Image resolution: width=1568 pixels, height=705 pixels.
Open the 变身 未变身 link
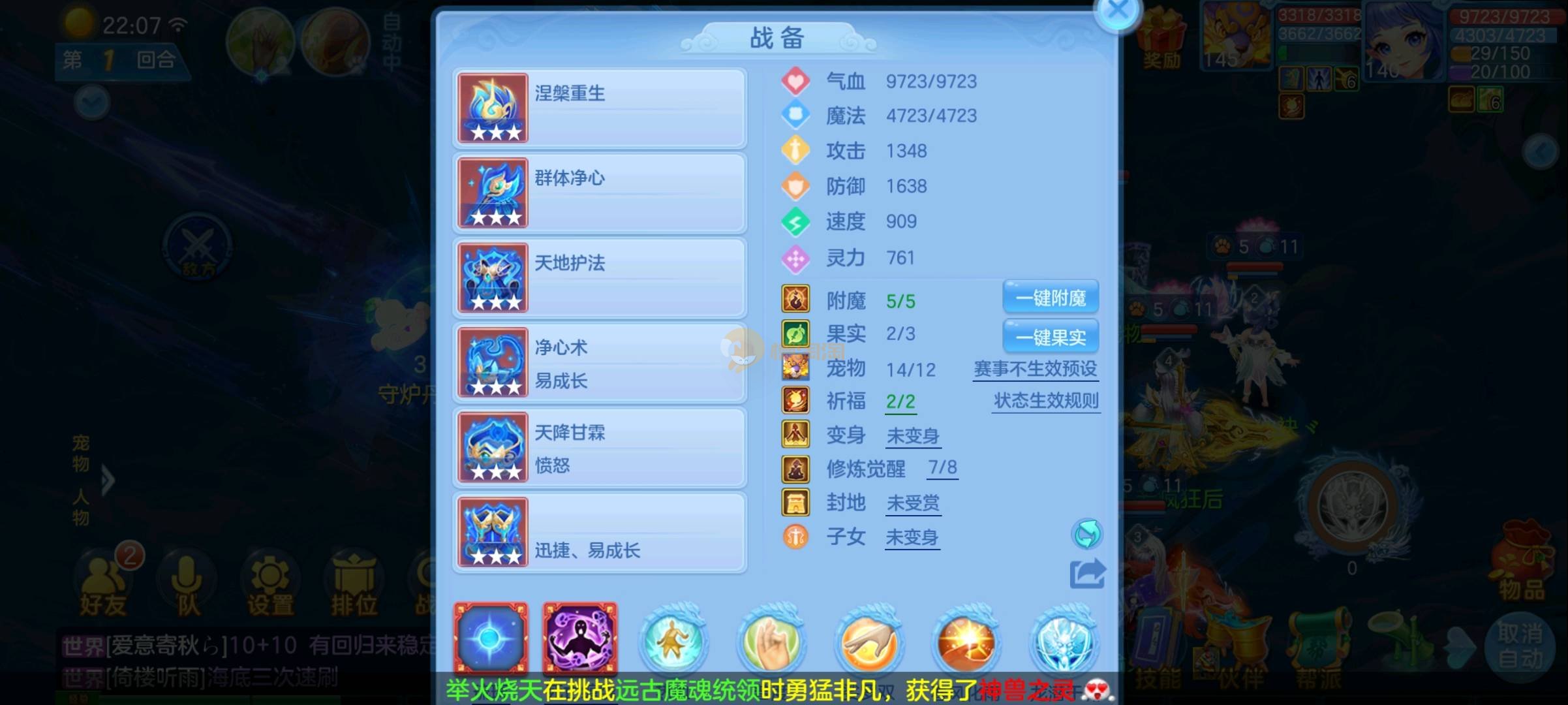(x=913, y=436)
